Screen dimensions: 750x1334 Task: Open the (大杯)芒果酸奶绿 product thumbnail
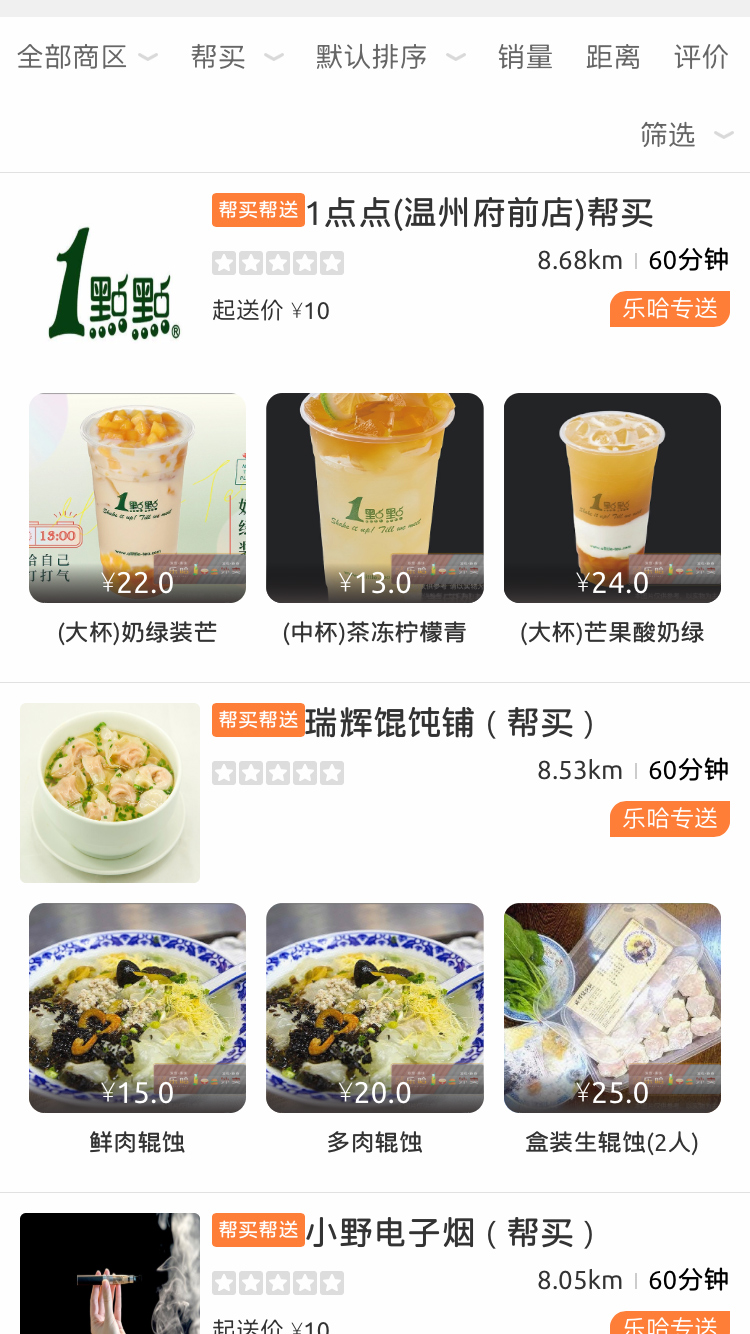coord(612,498)
